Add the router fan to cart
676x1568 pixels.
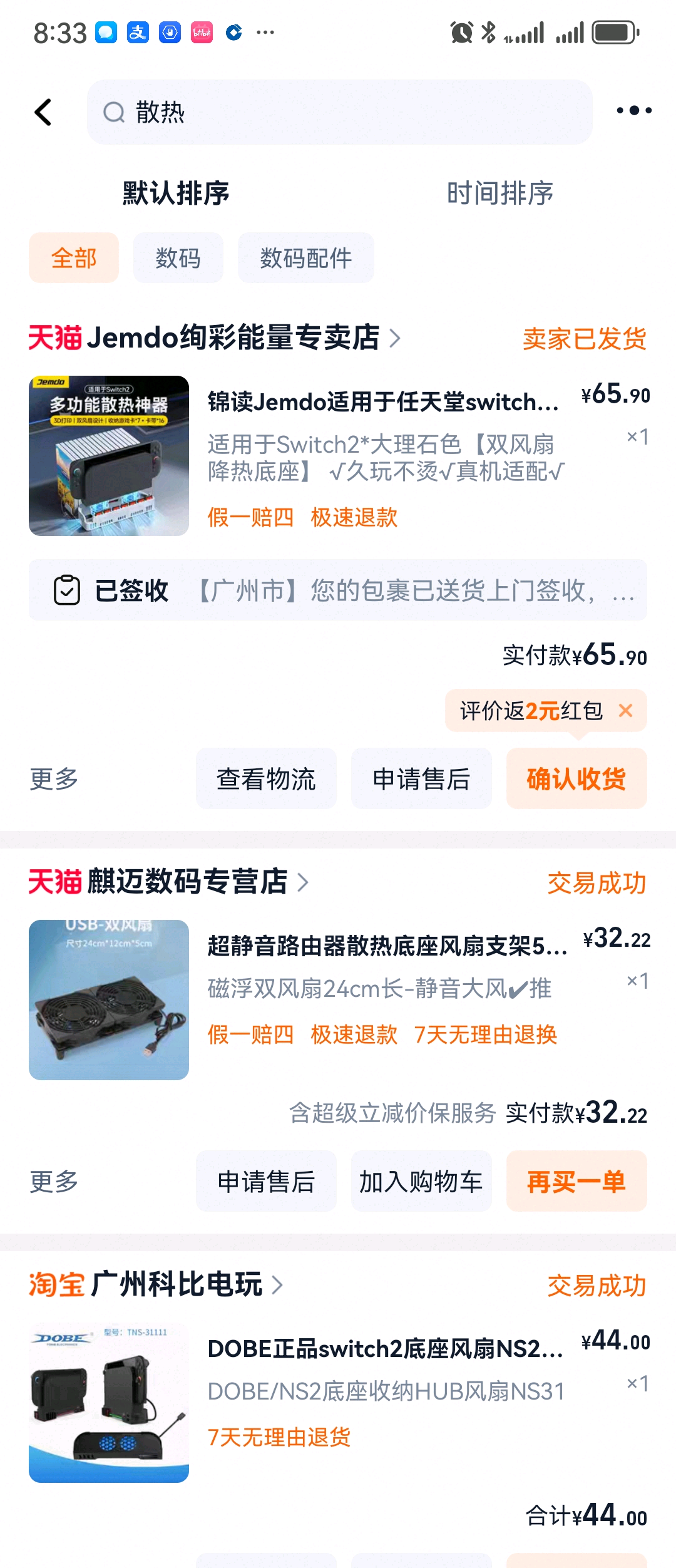(x=421, y=1182)
